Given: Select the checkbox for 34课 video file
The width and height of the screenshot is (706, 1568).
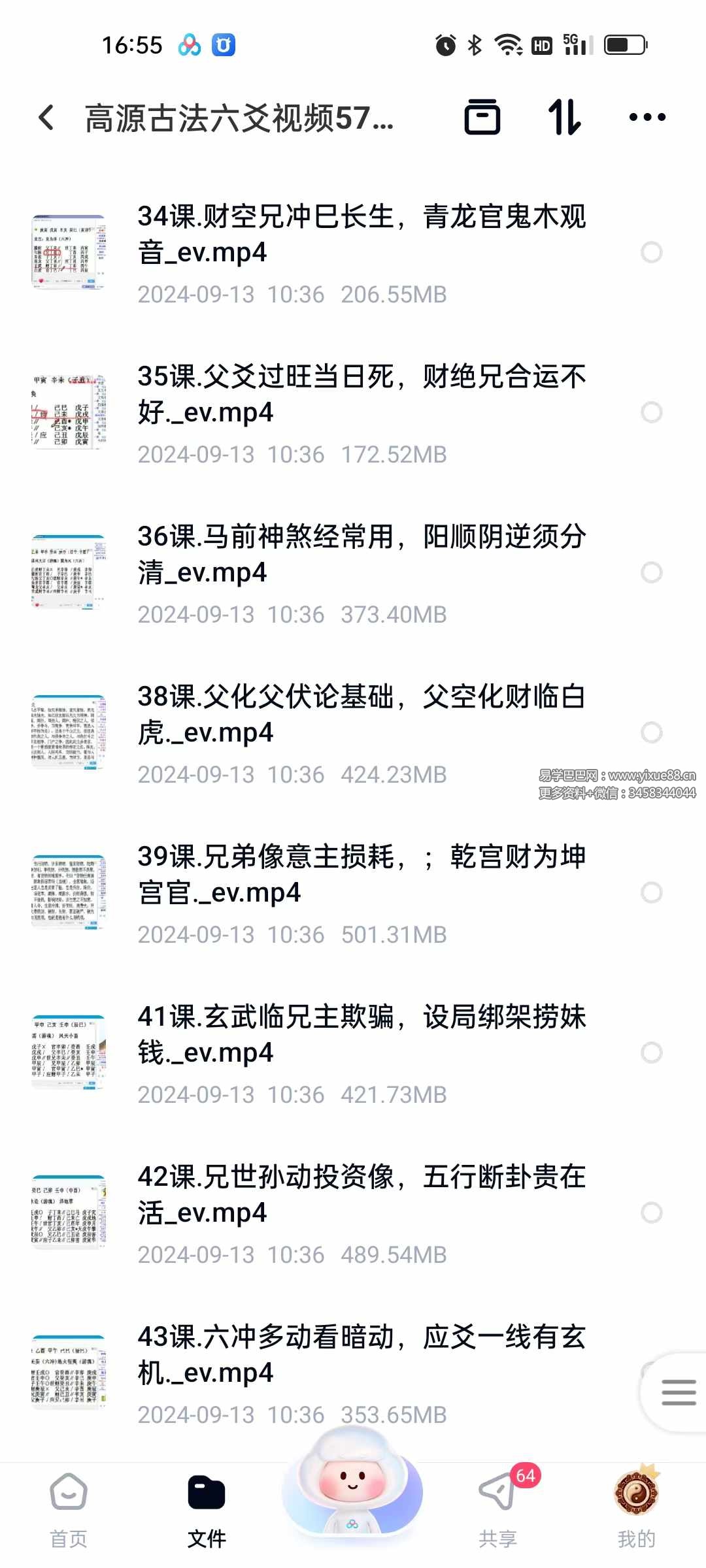Looking at the screenshot, I should pos(652,252).
